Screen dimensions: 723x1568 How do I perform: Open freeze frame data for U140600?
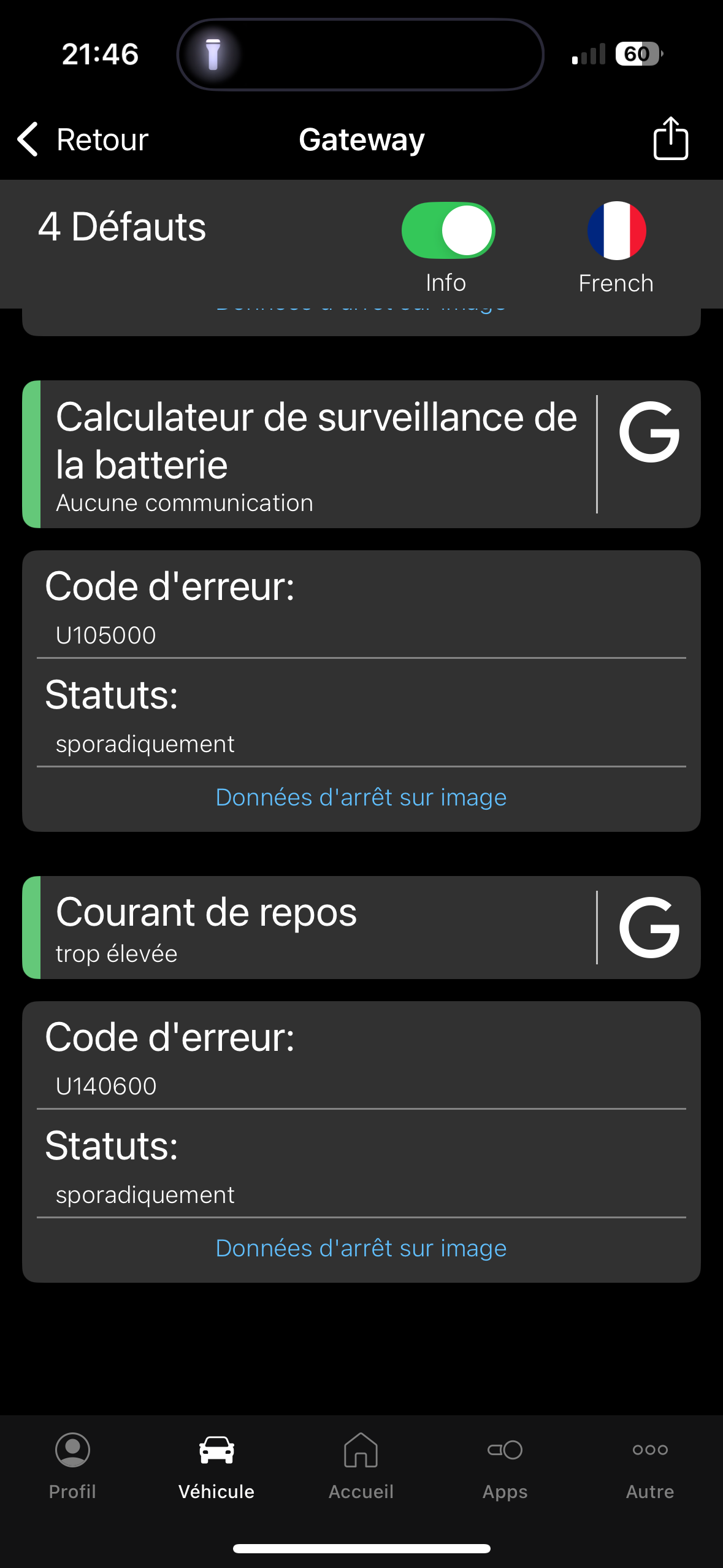click(361, 1248)
